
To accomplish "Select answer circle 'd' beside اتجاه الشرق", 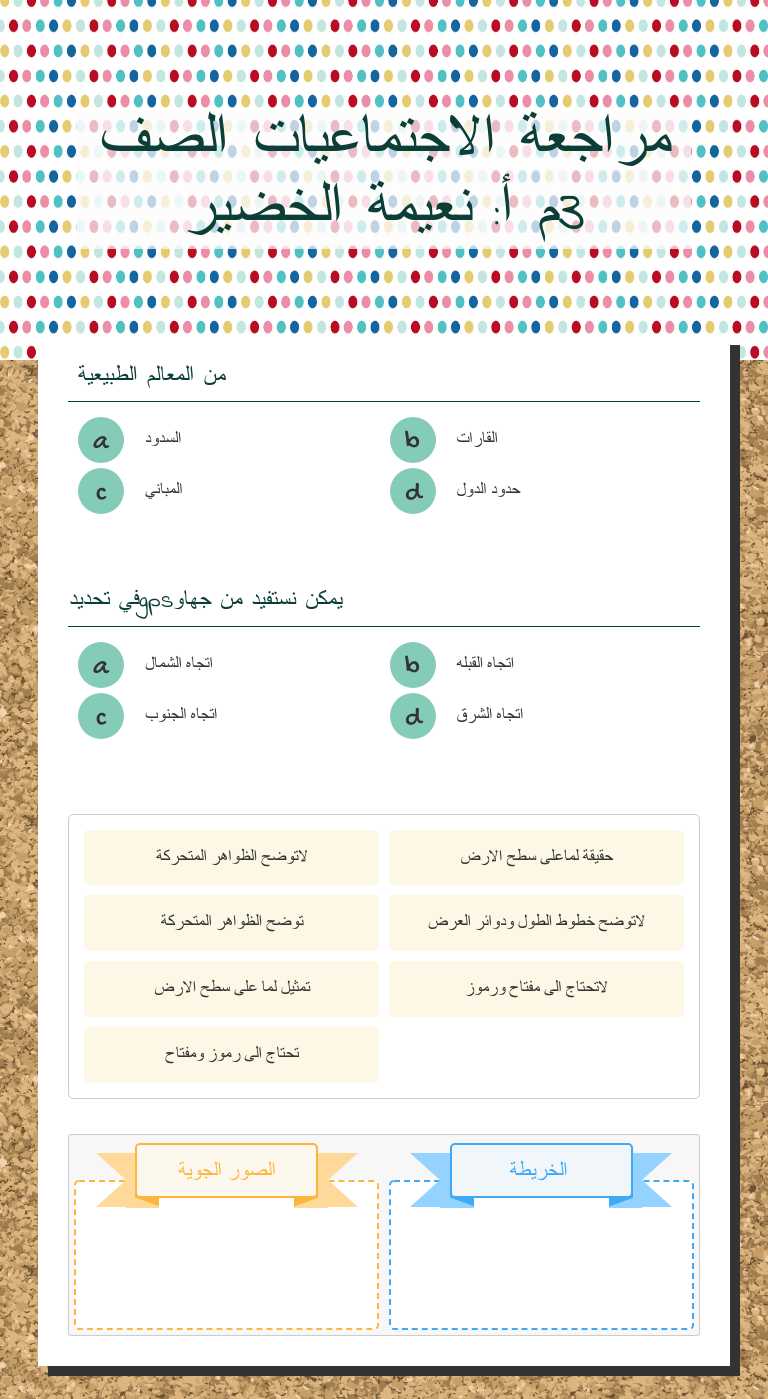I will (x=413, y=716).
